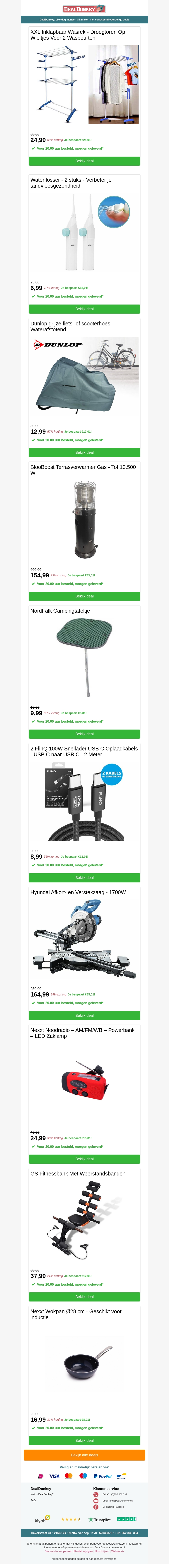View the Hyundai Afkortzaag deal button
This screenshot has height=1568, width=169.
coord(84,1015)
